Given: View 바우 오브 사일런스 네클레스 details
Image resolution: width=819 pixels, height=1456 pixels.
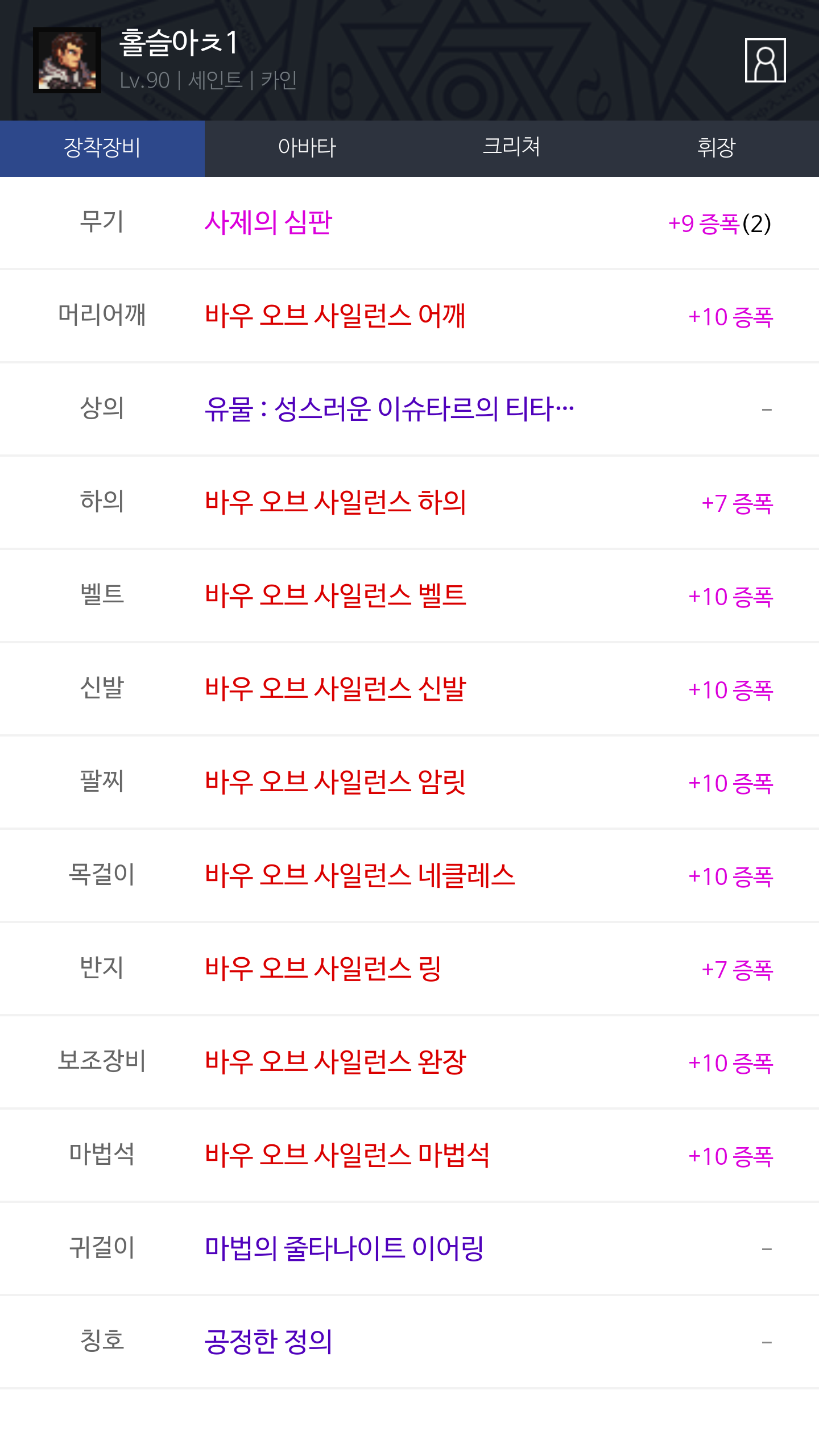Looking at the screenshot, I should coord(409,875).
